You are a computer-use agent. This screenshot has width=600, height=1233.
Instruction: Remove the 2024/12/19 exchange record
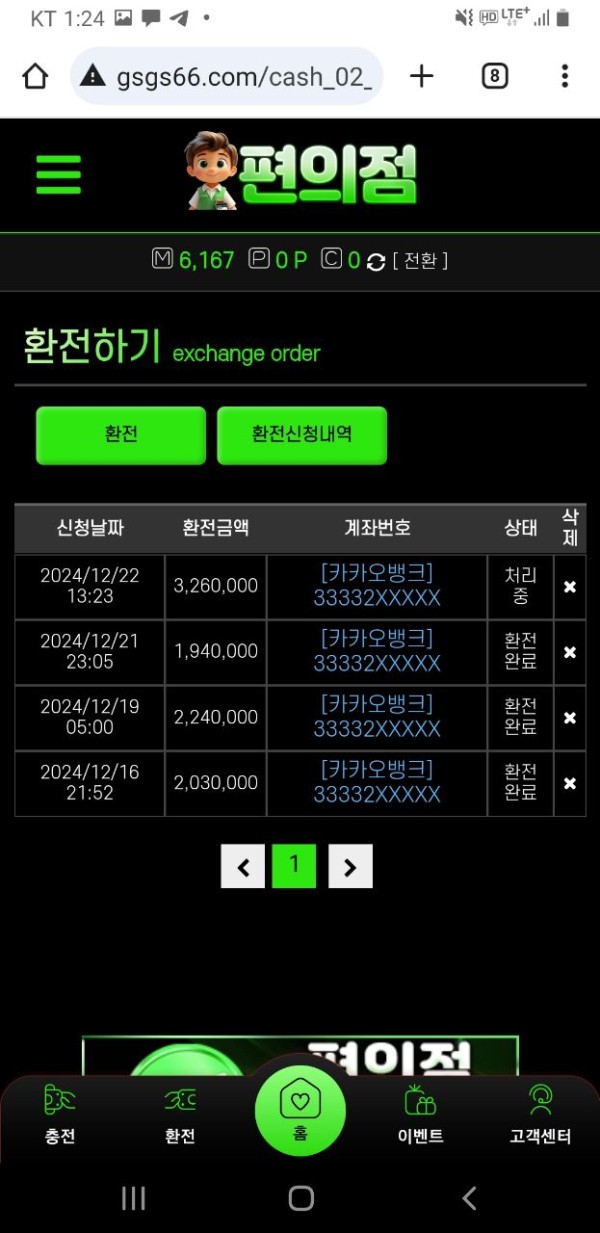click(x=570, y=718)
